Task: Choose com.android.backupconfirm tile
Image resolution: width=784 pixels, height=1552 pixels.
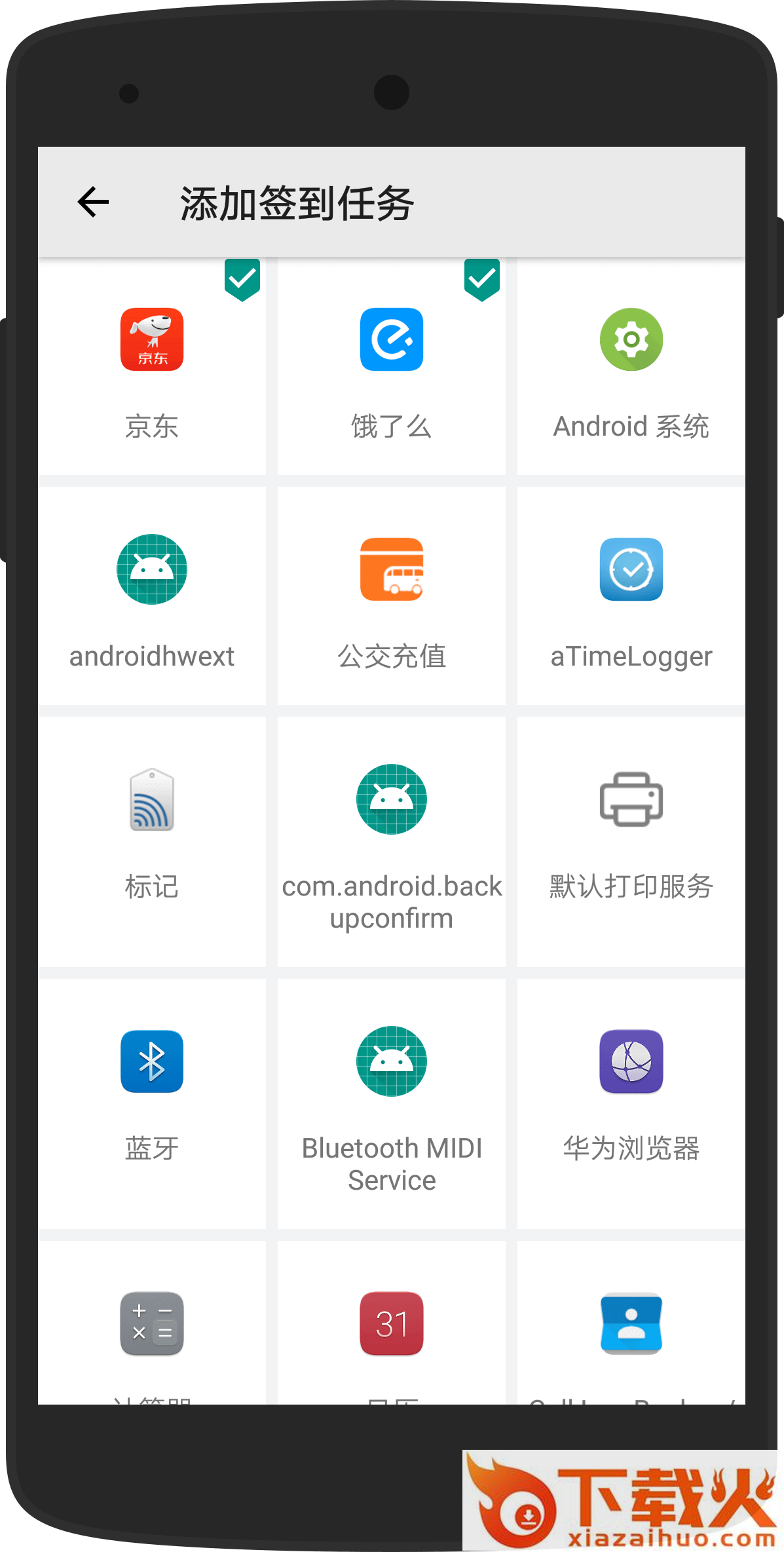Action: pyautogui.click(x=392, y=841)
